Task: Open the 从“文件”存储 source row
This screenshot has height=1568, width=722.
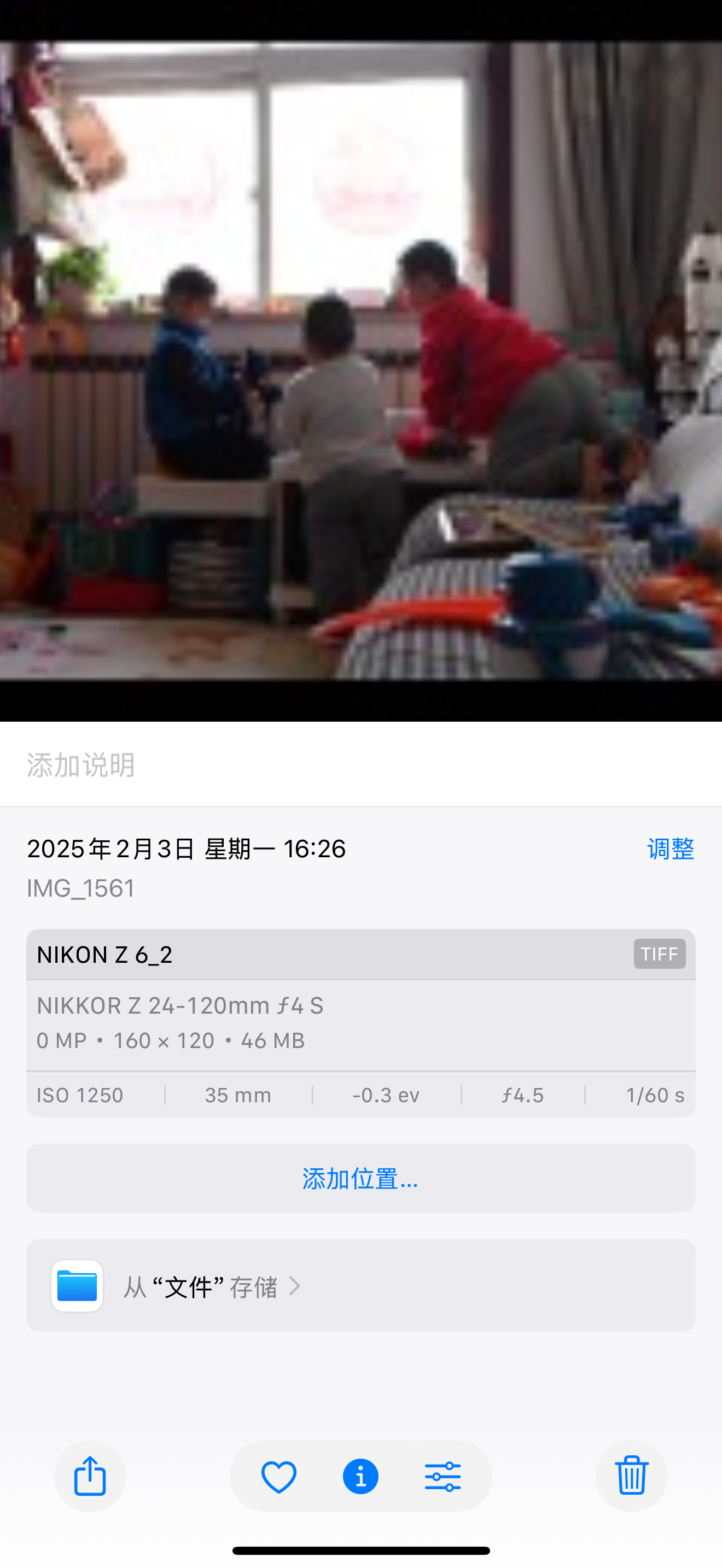Action: (360, 1285)
